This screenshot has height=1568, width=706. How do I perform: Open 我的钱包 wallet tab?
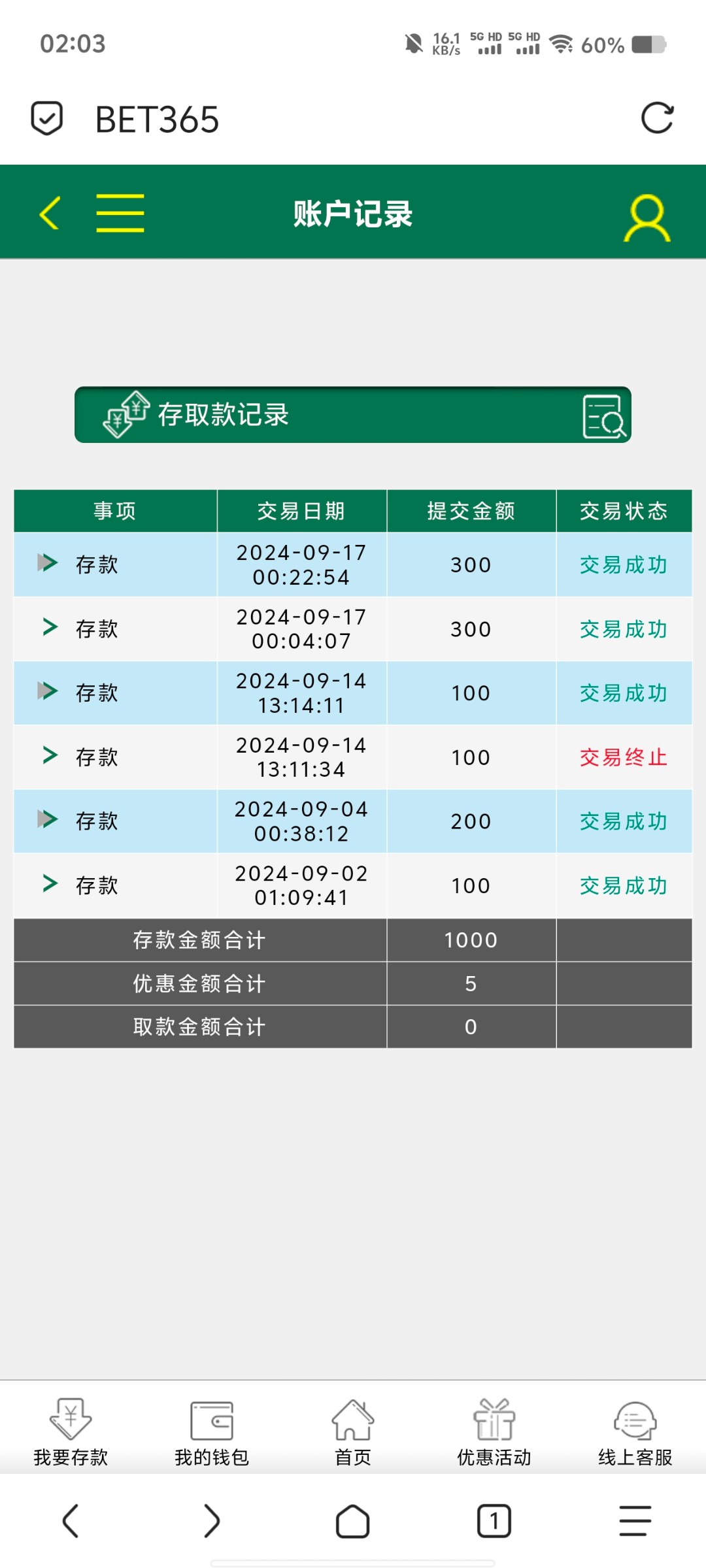tap(212, 1431)
